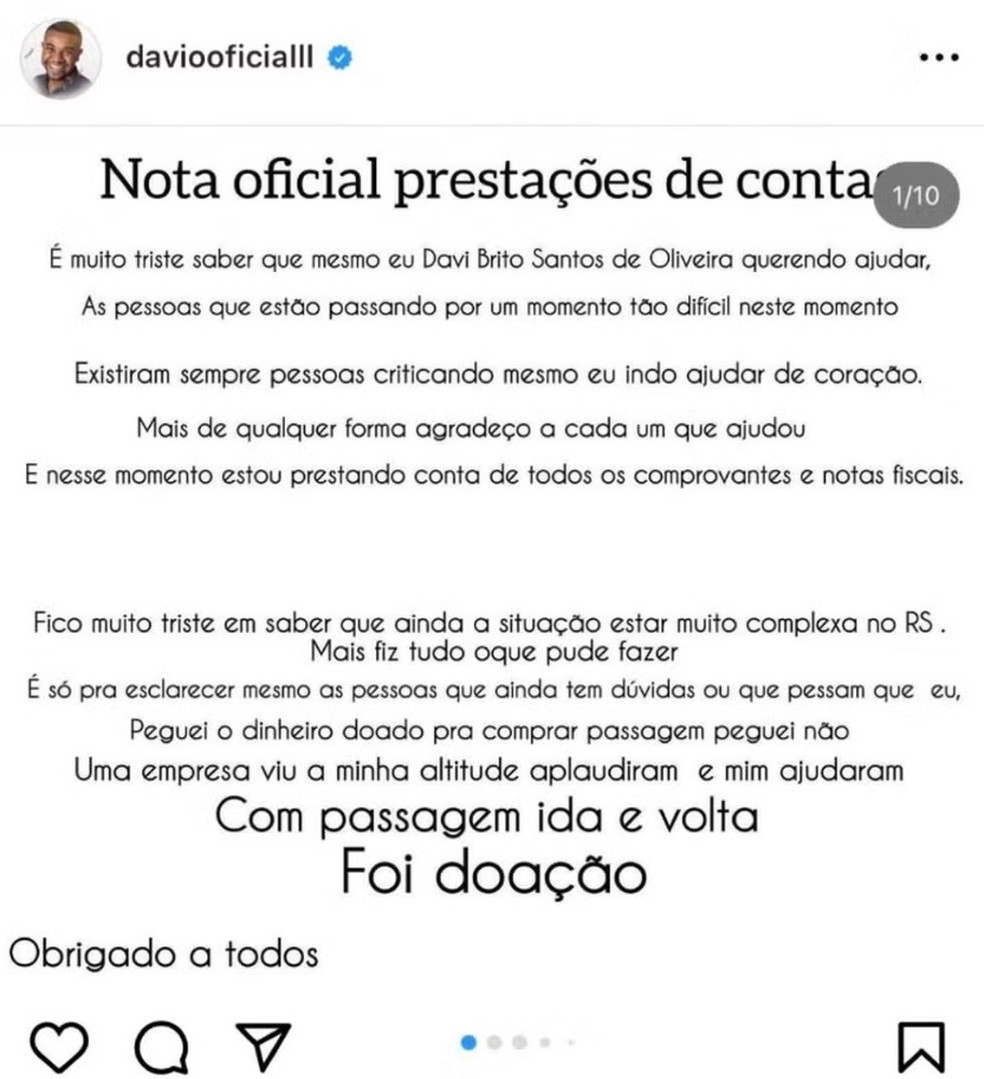Click the verified blue checkmark badge

tap(338, 58)
